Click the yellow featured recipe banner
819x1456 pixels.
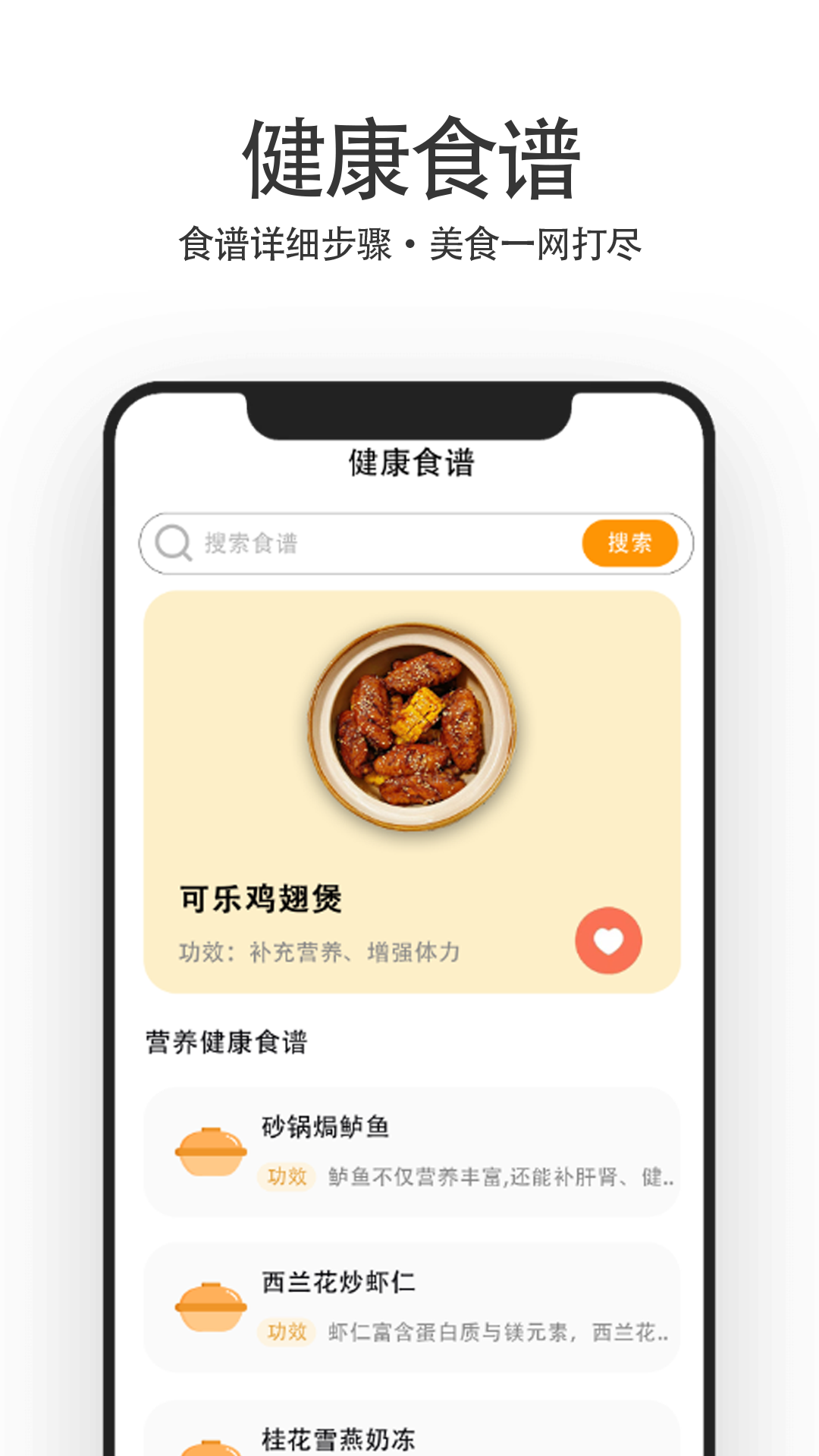click(410, 789)
